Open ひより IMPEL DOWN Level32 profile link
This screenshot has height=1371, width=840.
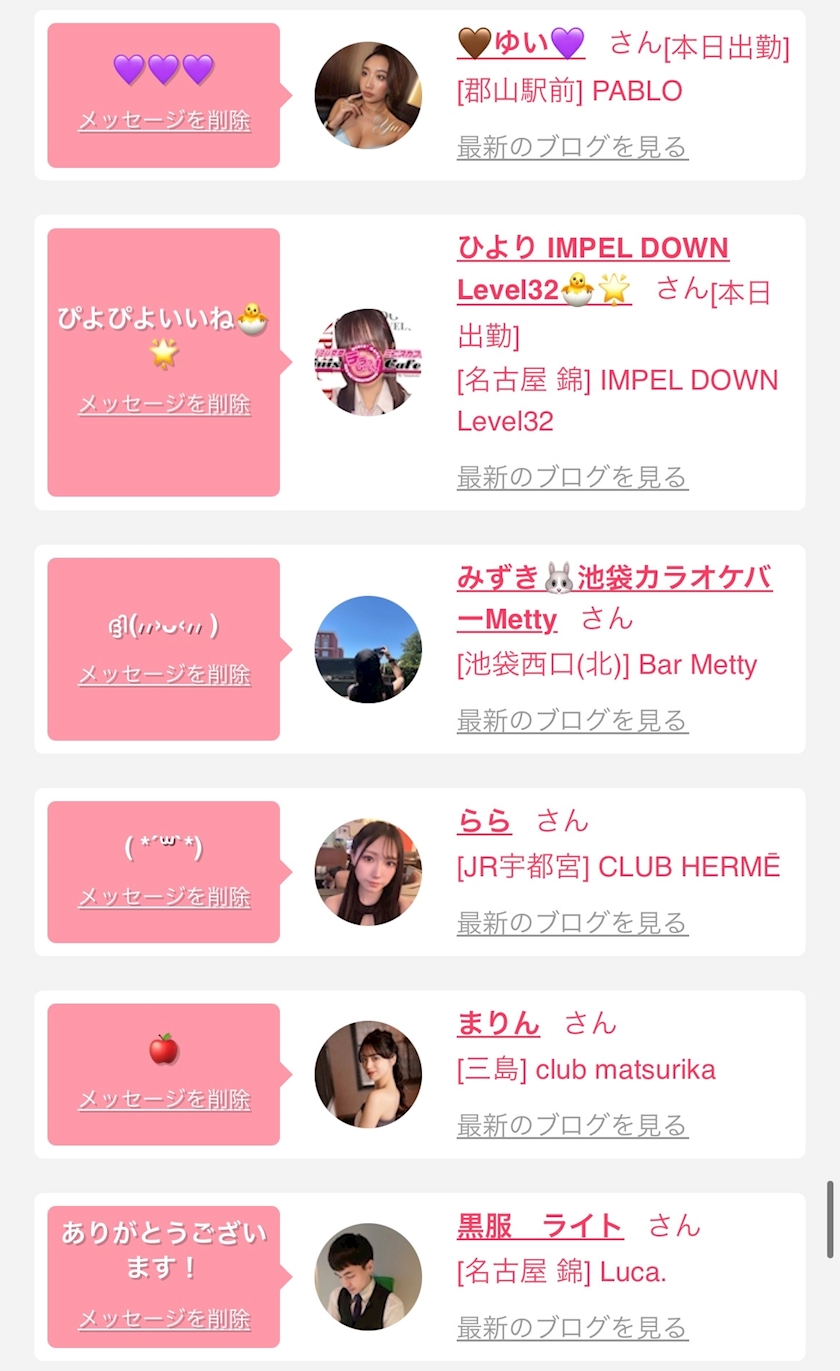(x=593, y=268)
